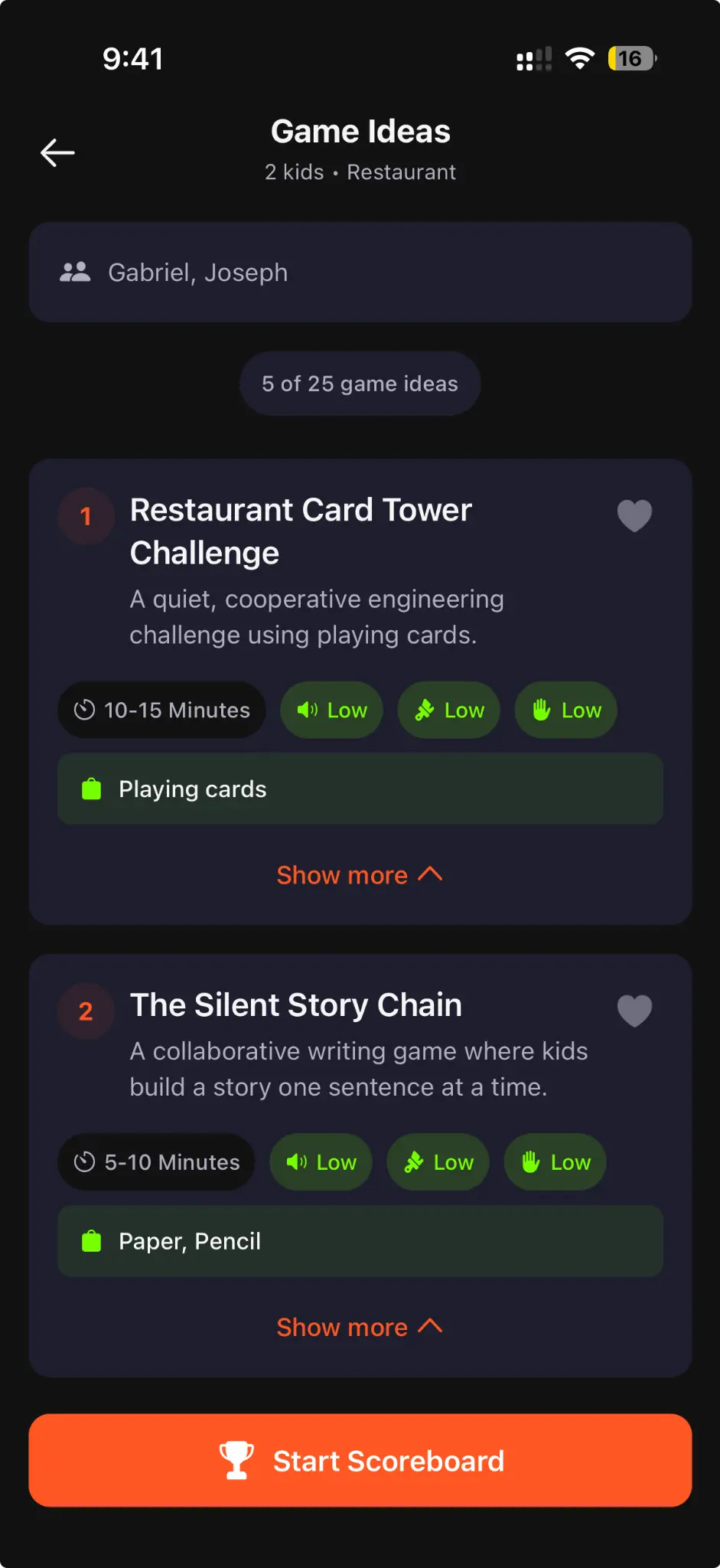Image resolution: width=720 pixels, height=1568 pixels.
Task: Click the back arrow to return
Action: tap(57, 152)
